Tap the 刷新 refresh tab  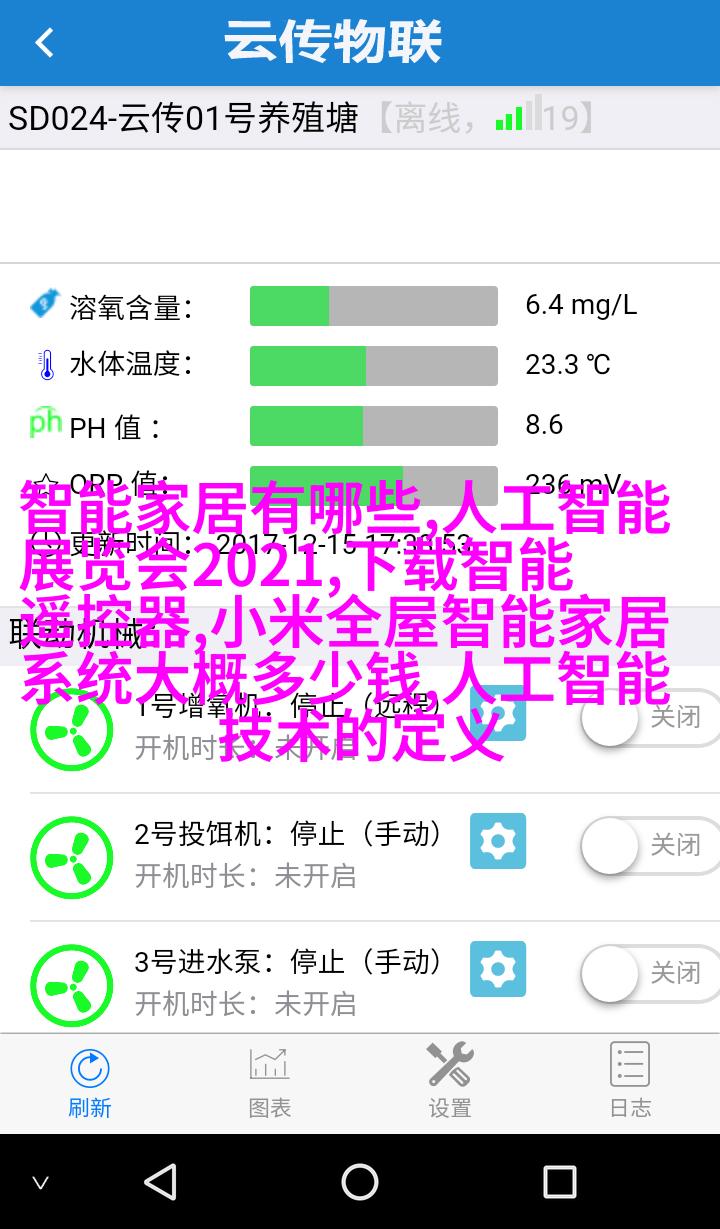(90, 1082)
